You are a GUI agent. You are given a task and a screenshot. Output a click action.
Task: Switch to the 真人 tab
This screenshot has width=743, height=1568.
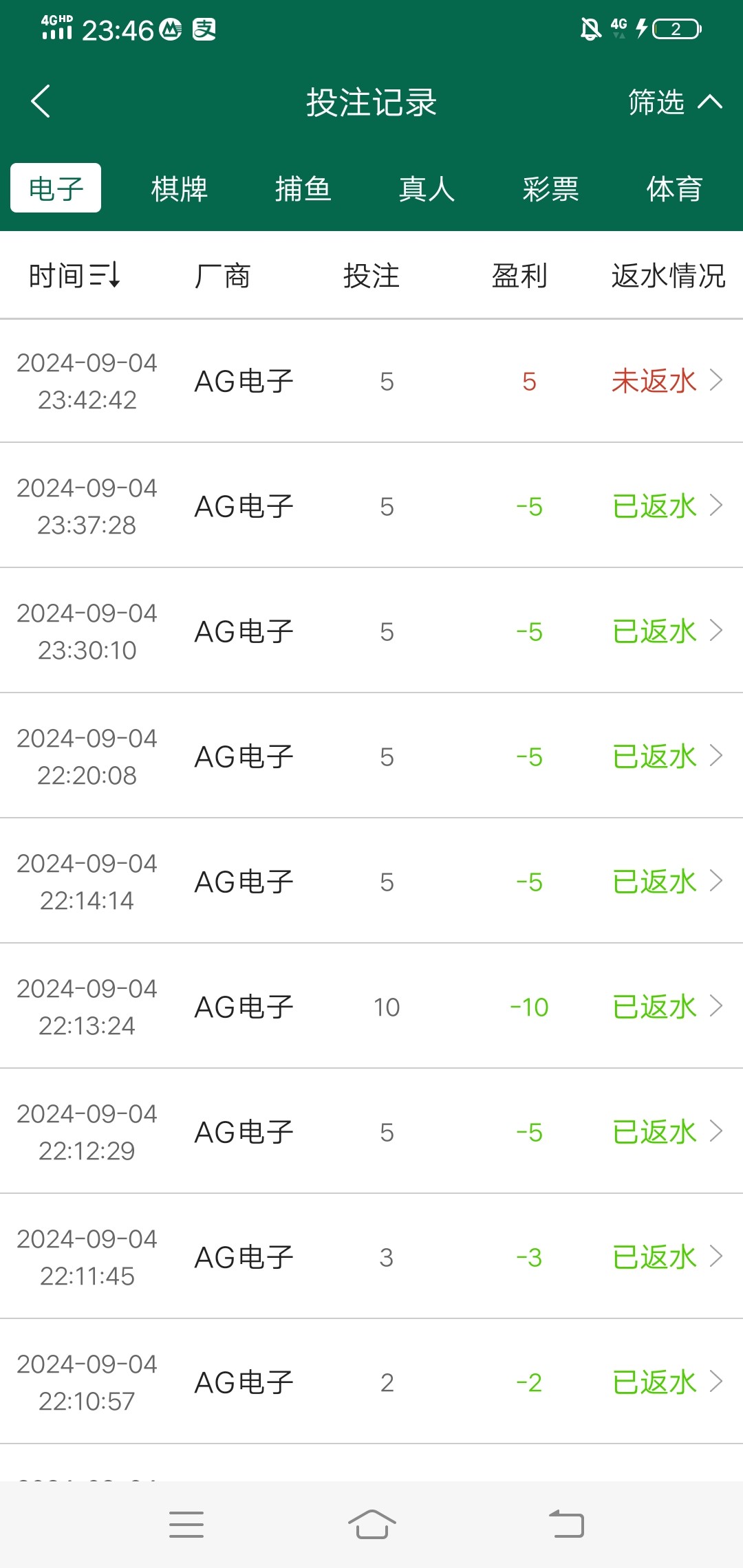[427, 190]
